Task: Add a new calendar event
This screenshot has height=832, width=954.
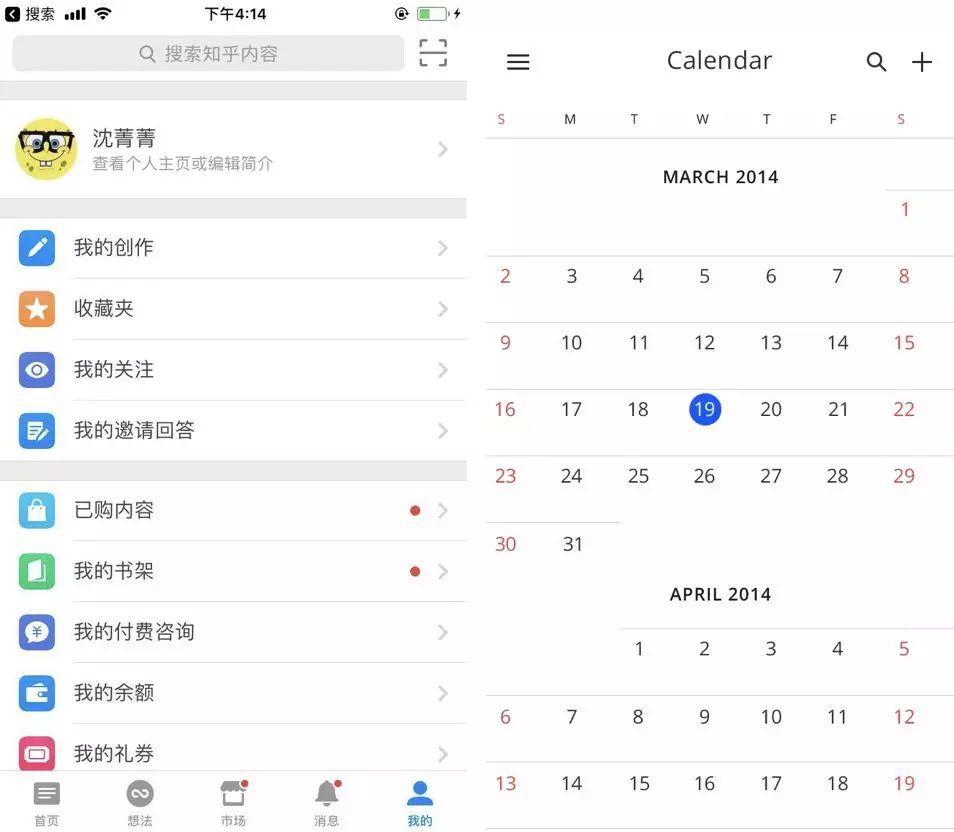Action: click(922, 62)
